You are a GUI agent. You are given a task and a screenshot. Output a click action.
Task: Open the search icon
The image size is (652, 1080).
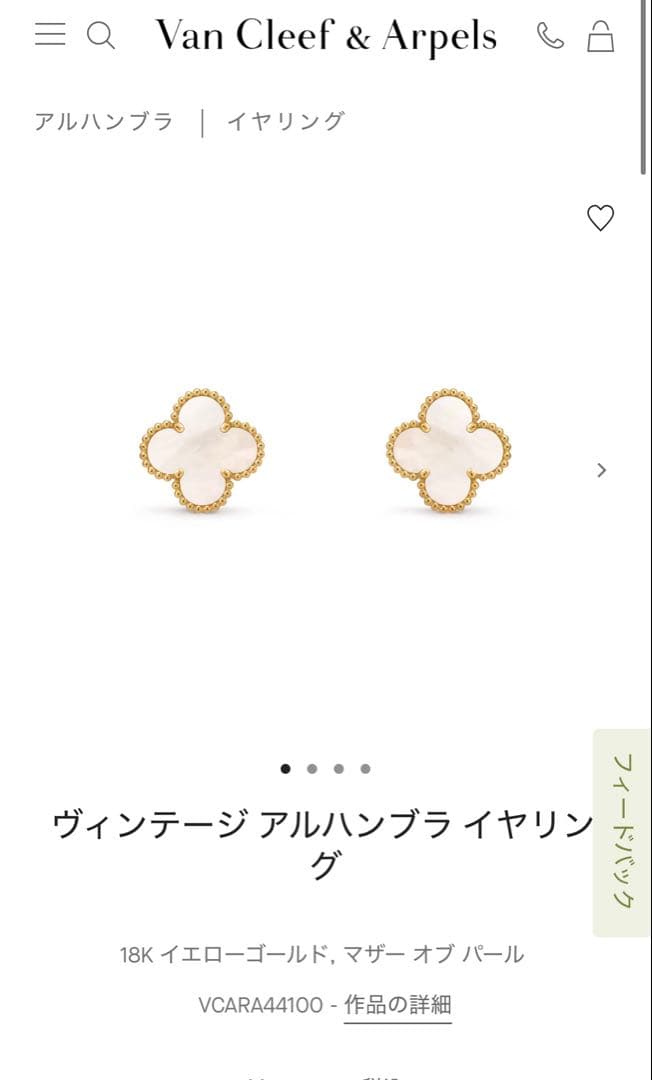[x=100, y=36]
